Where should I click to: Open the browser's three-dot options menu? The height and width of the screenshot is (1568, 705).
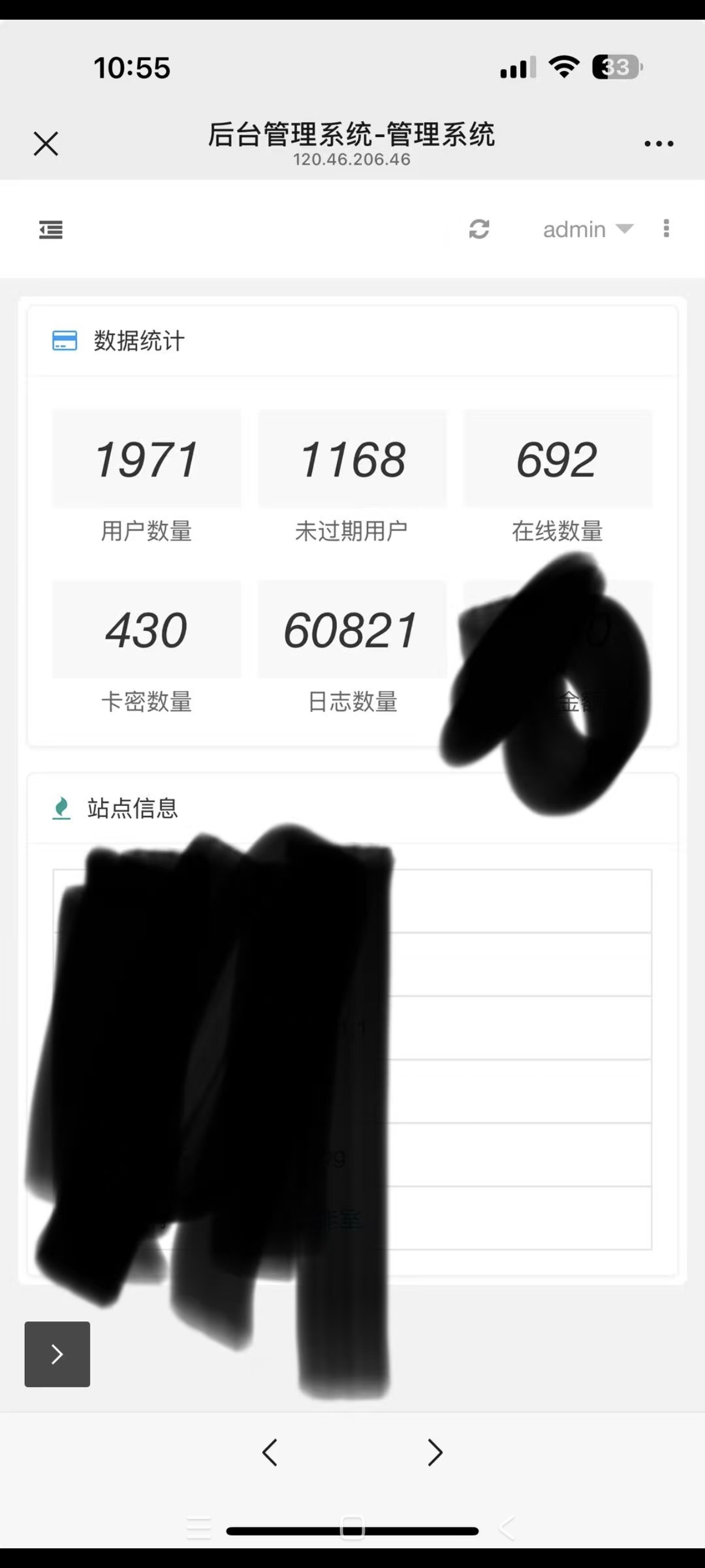click(x=659, y=145)
